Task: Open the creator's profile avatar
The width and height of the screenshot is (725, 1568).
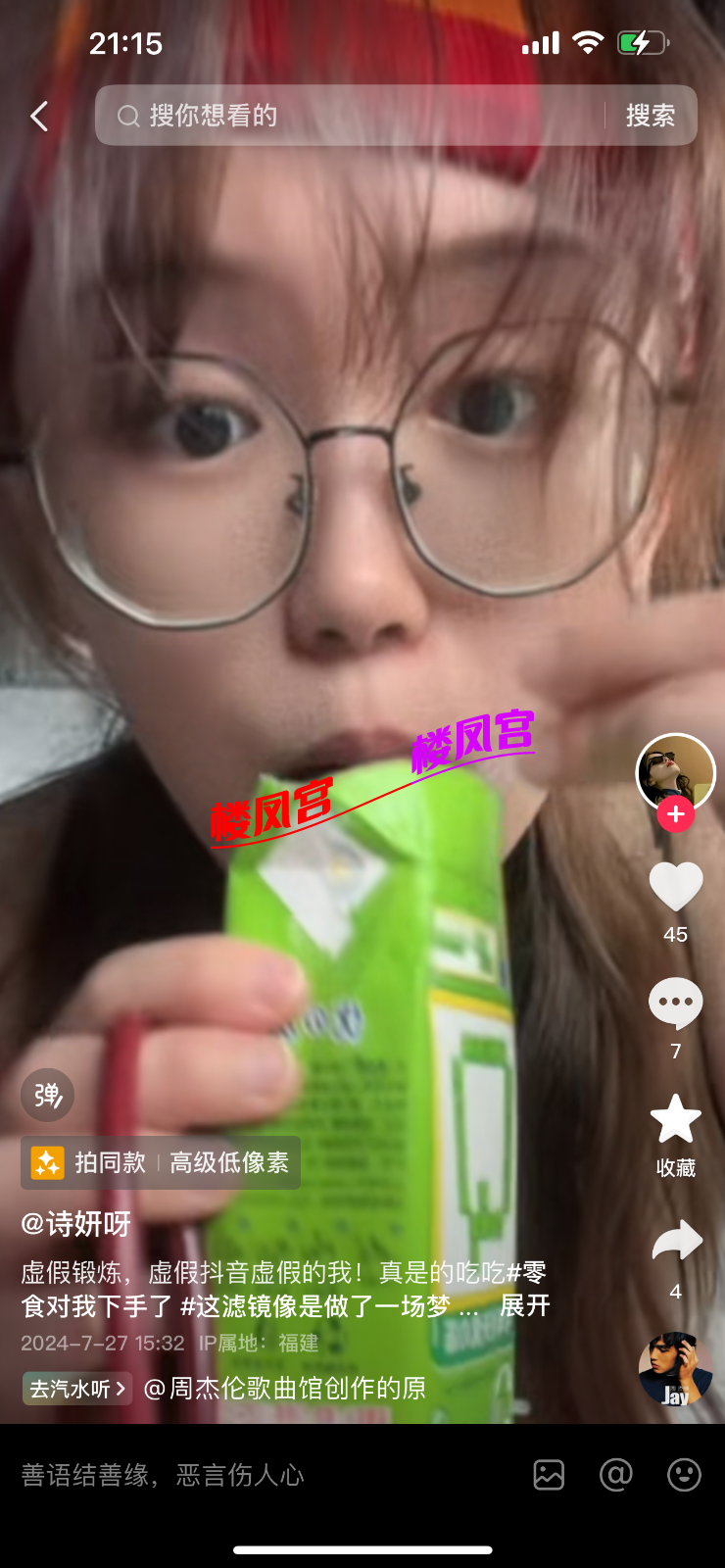Action: point(675,772)
